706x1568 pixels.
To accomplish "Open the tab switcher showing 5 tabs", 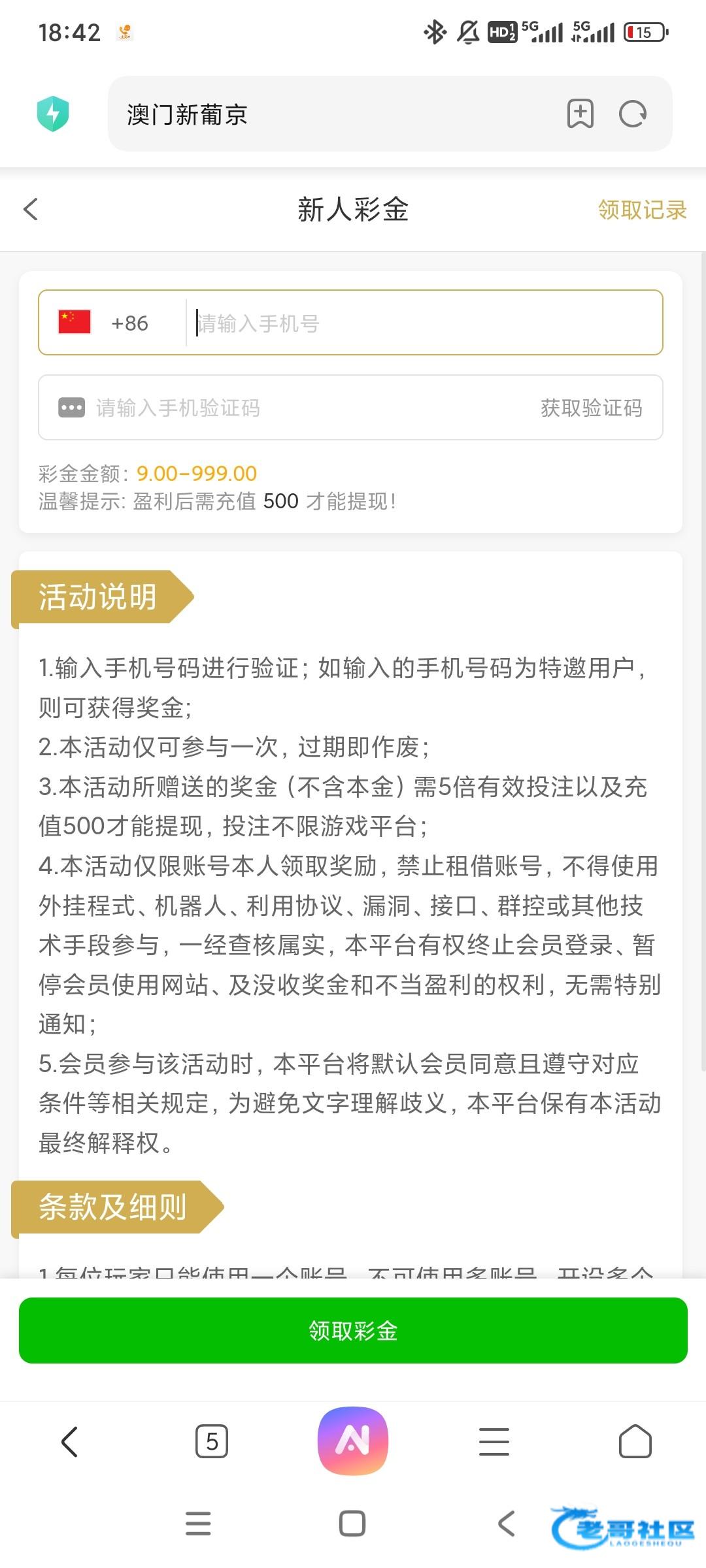I will pyautogui.click(x=212, y=1441).
